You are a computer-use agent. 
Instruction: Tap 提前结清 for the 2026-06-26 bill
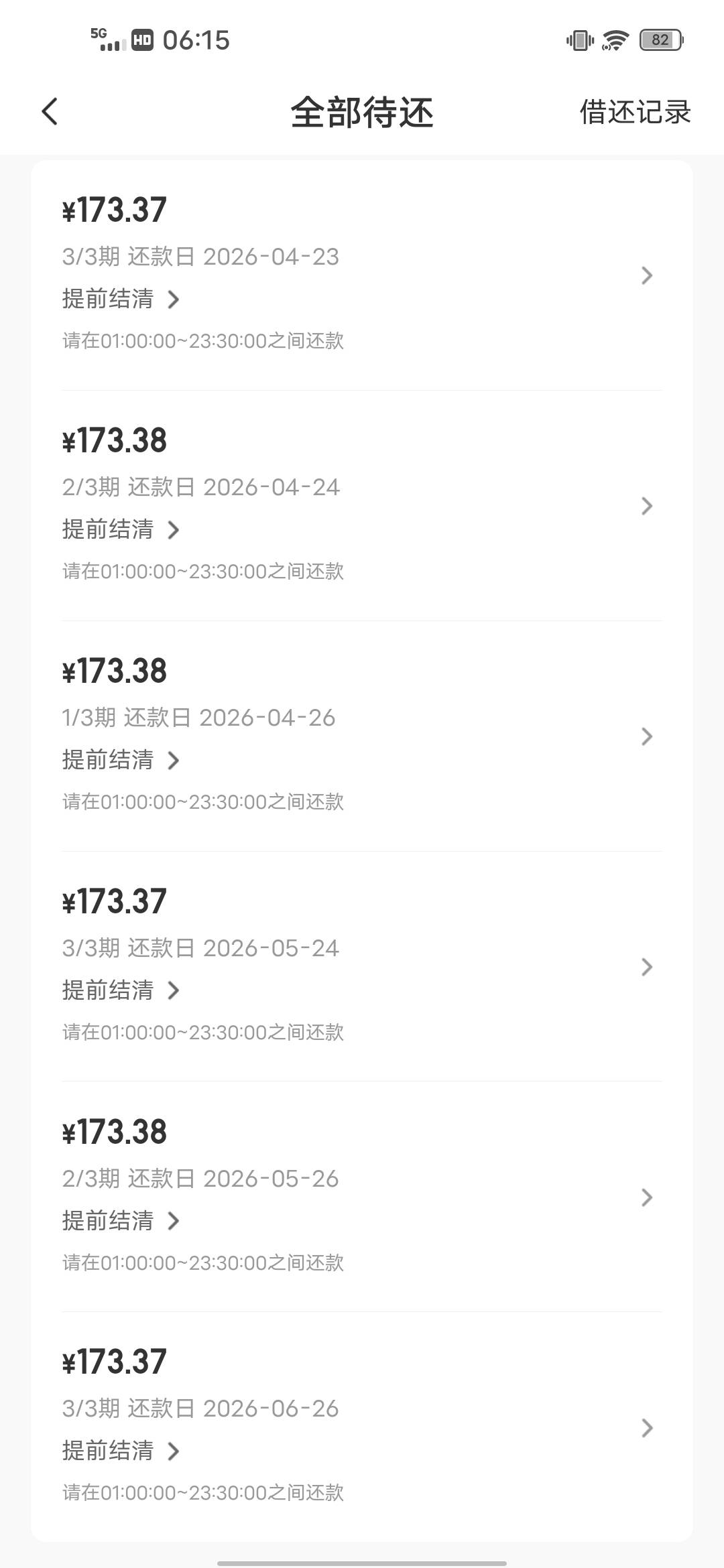(121, 1451)
